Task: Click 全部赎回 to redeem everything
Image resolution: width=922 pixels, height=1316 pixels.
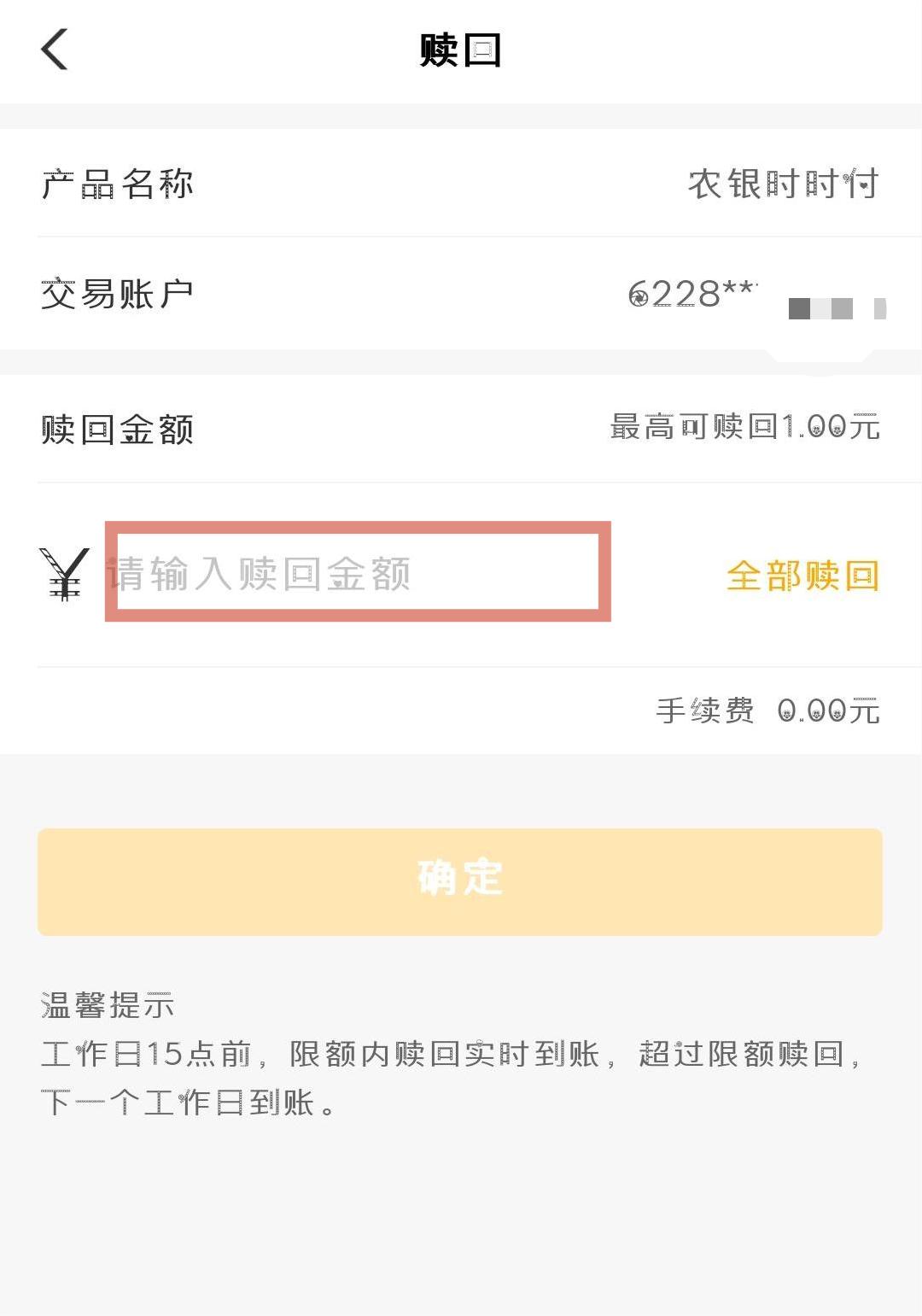Action: coord(802,576)
